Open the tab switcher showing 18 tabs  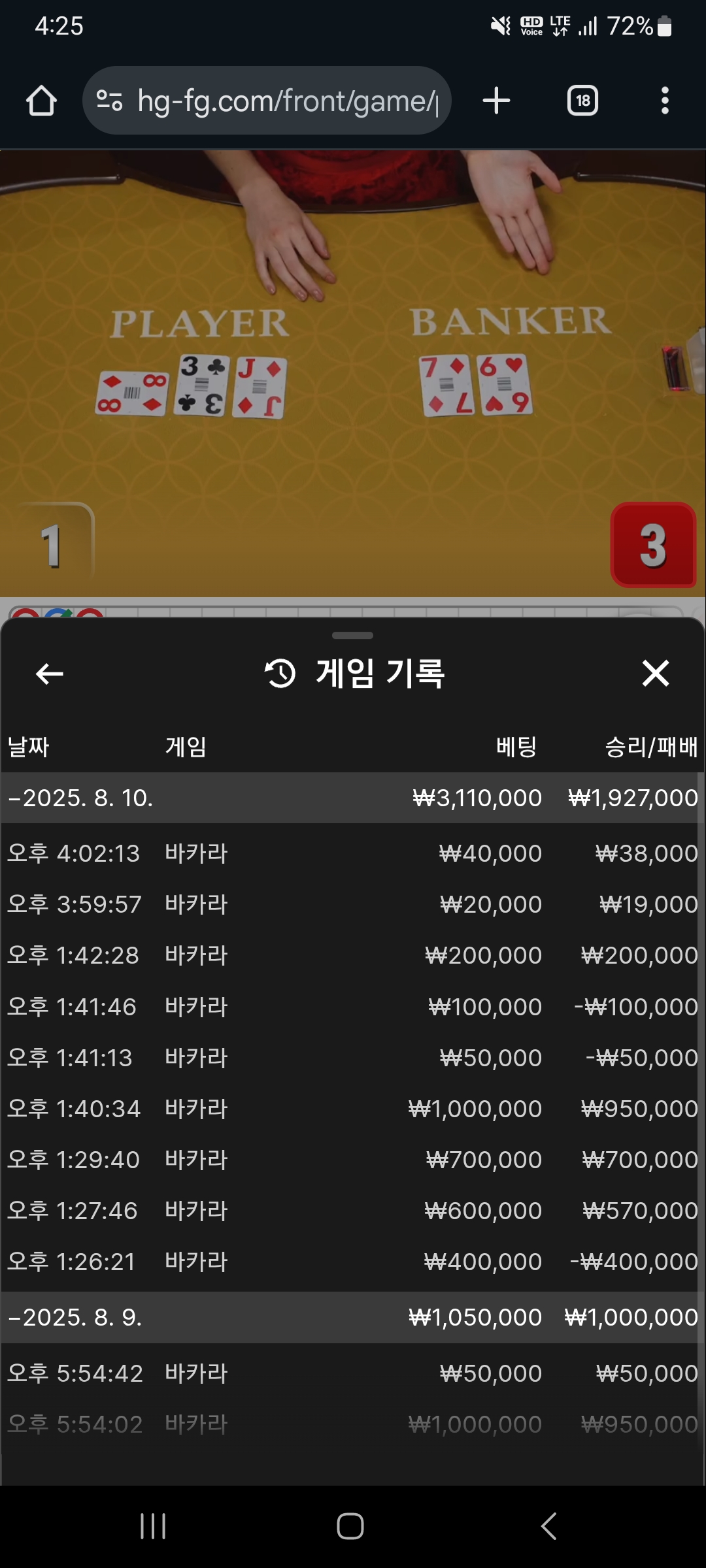pos(582,101)
